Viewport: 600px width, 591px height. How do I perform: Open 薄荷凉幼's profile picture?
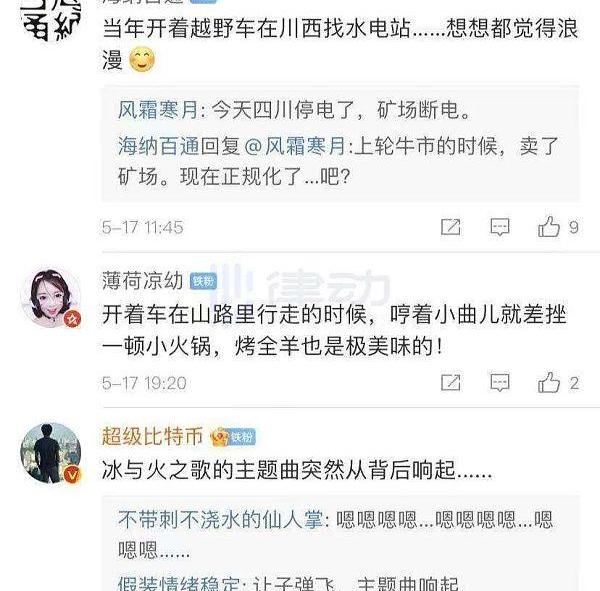pyautogui.click(x=50, y=297)
